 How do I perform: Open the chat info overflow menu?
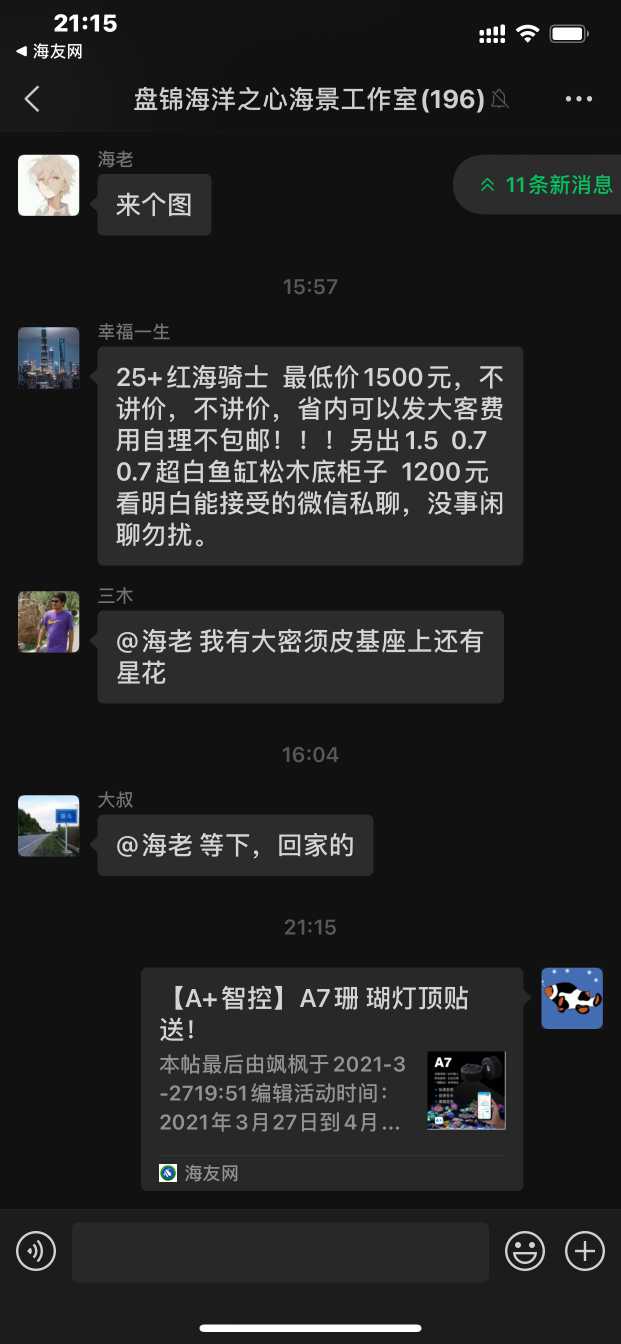[x=579, y=98]
